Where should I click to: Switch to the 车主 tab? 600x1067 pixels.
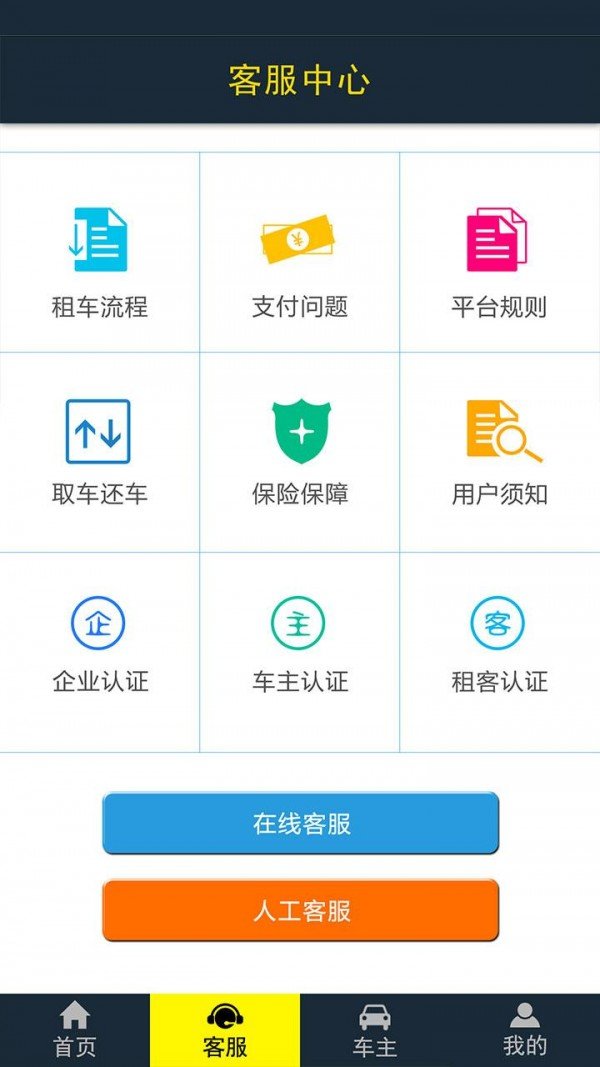point(375,1030)
